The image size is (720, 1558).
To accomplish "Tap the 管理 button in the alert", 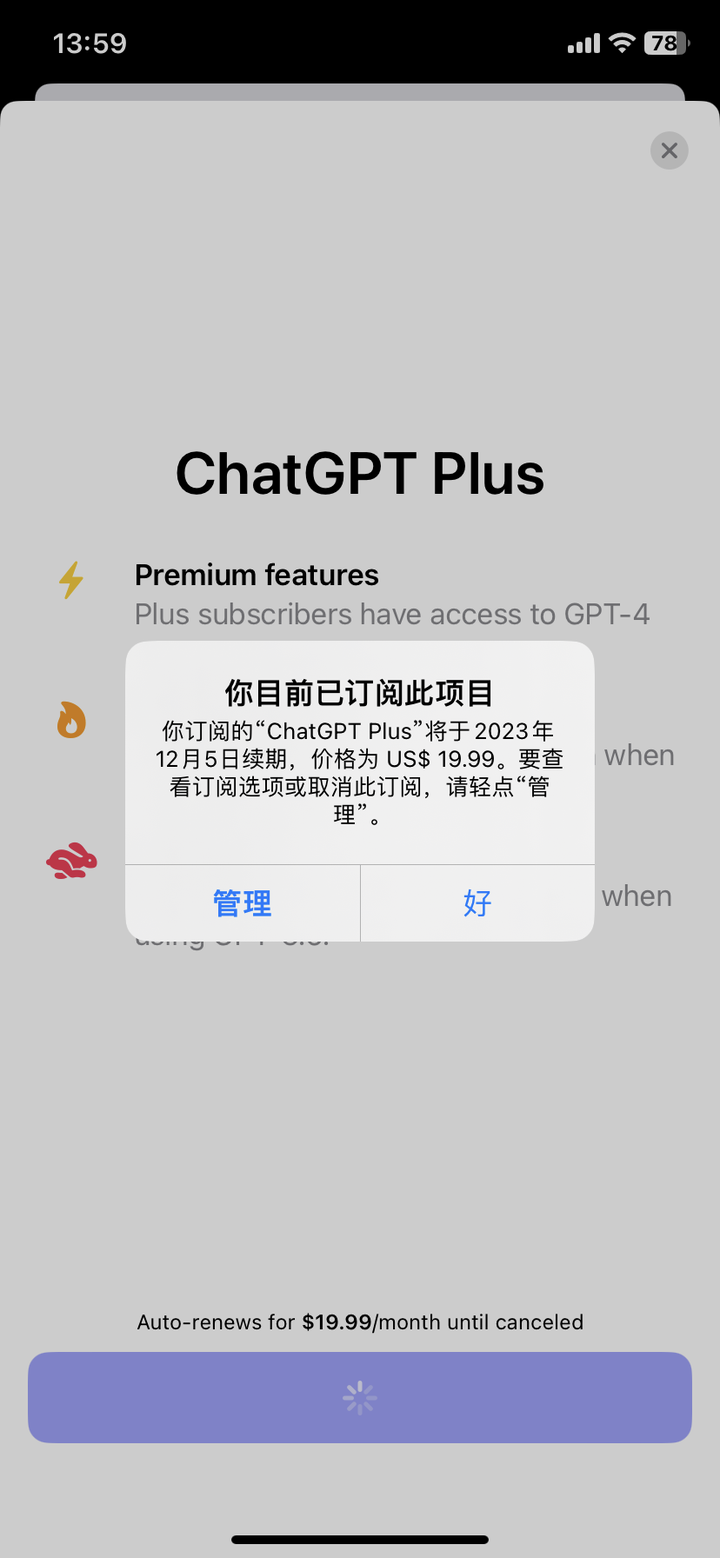I will [242, 903].
